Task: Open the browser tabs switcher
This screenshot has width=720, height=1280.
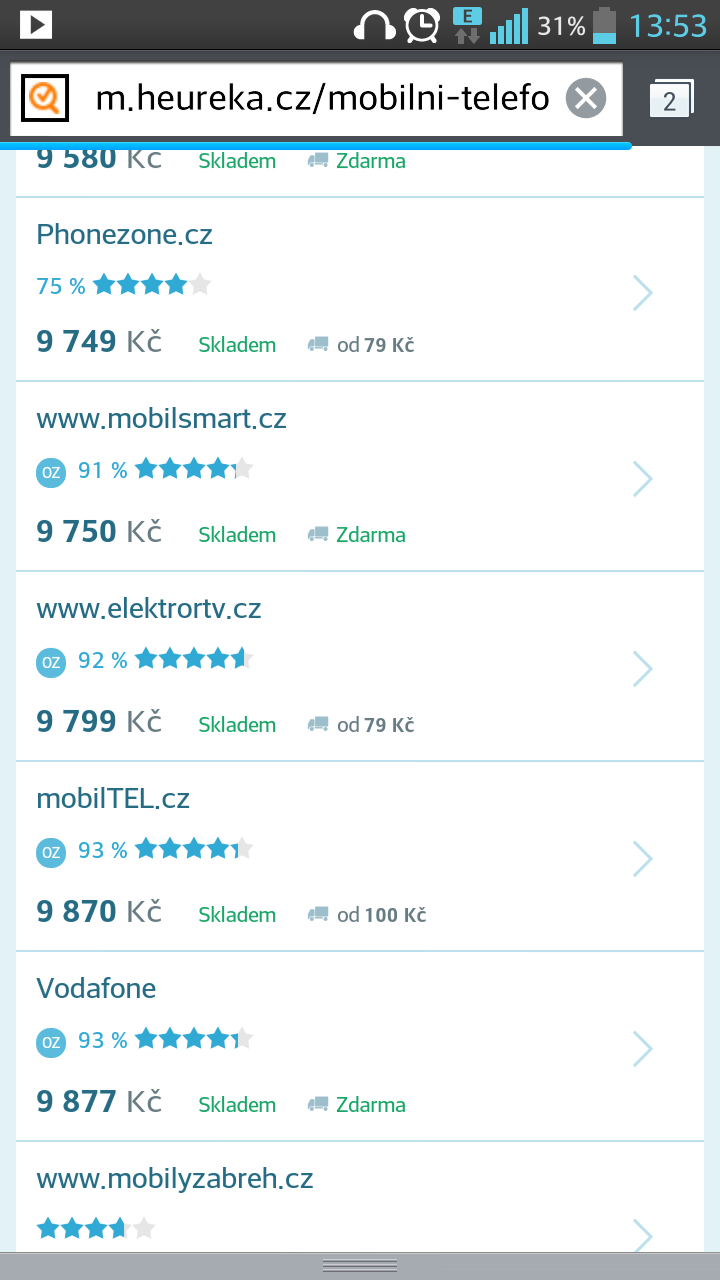Action: [x=669, y=100]
